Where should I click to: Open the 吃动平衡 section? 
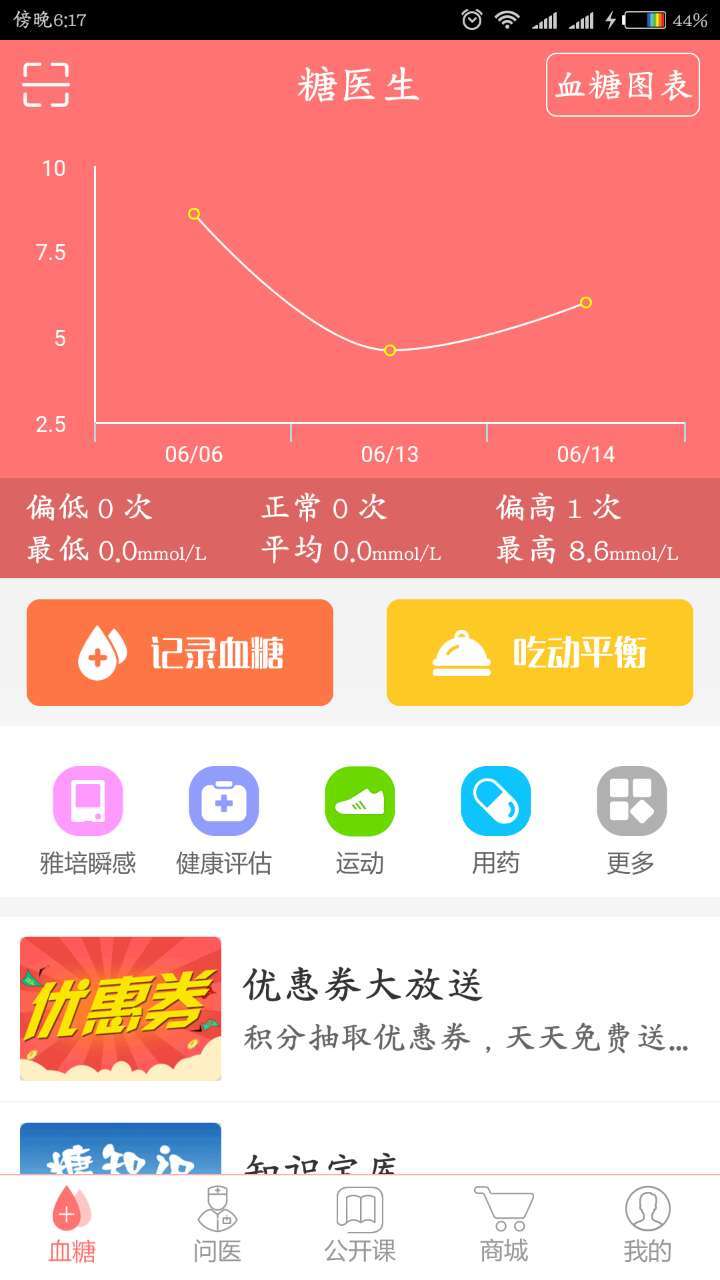(540, 653)
